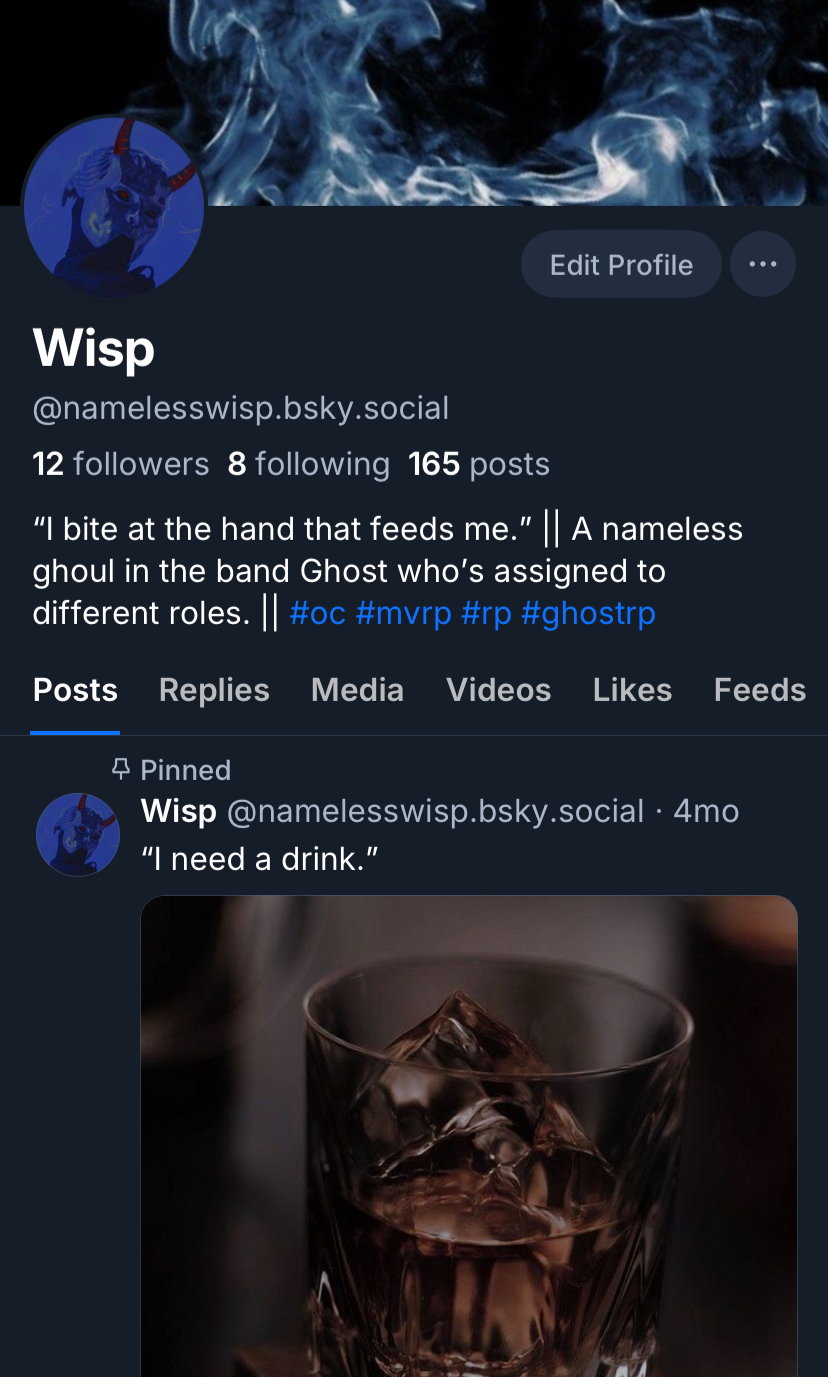Tap the 4mo timestamp on the pinned post
The height and width of the screenshot is (1377, 828).
(x=706, y=811)
